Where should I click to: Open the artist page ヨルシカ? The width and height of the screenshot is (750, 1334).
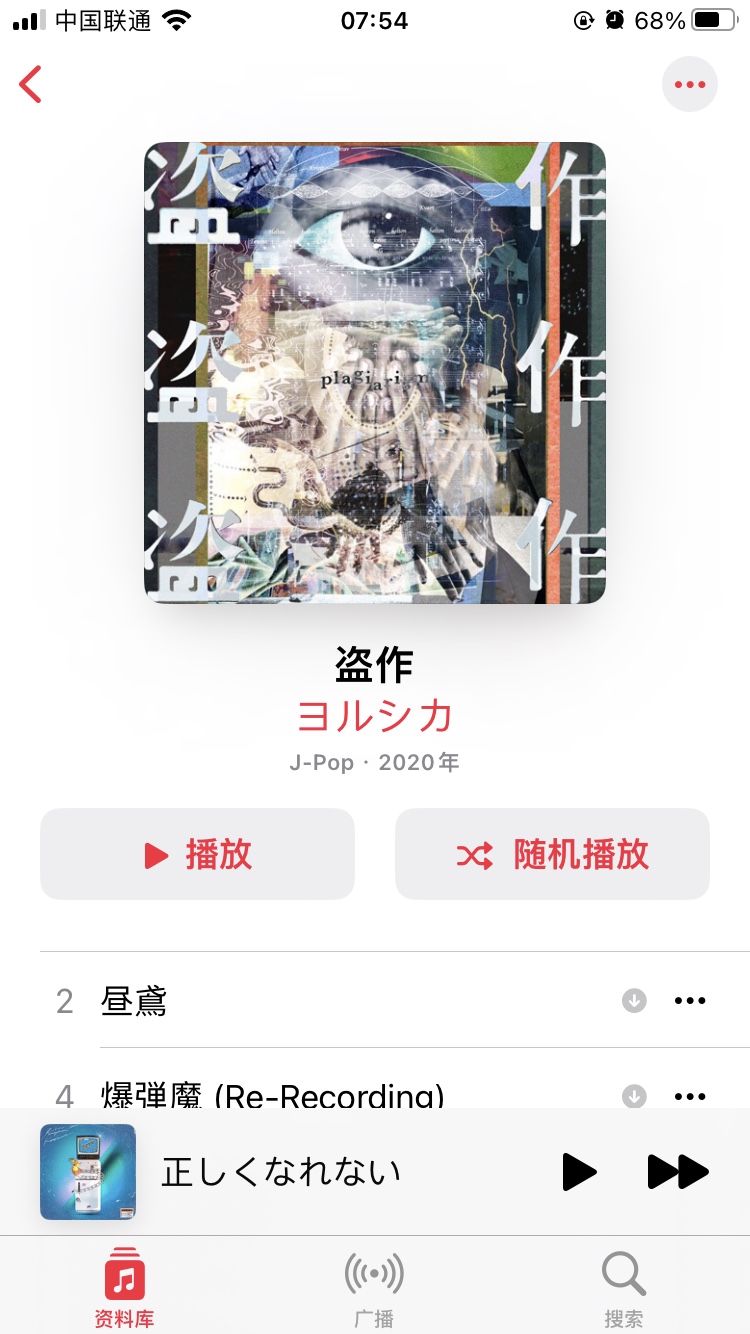375,716
